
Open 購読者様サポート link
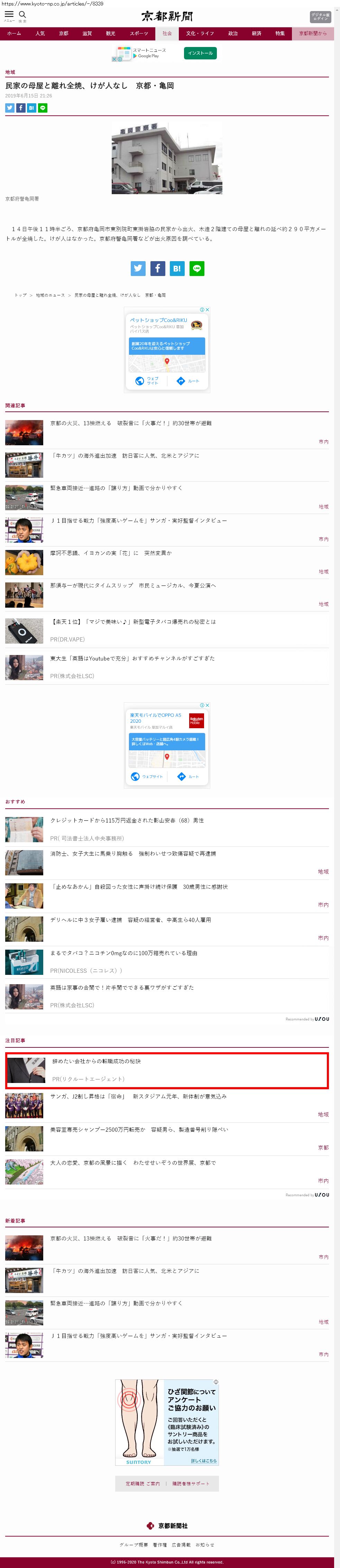tap(190, 1483)
